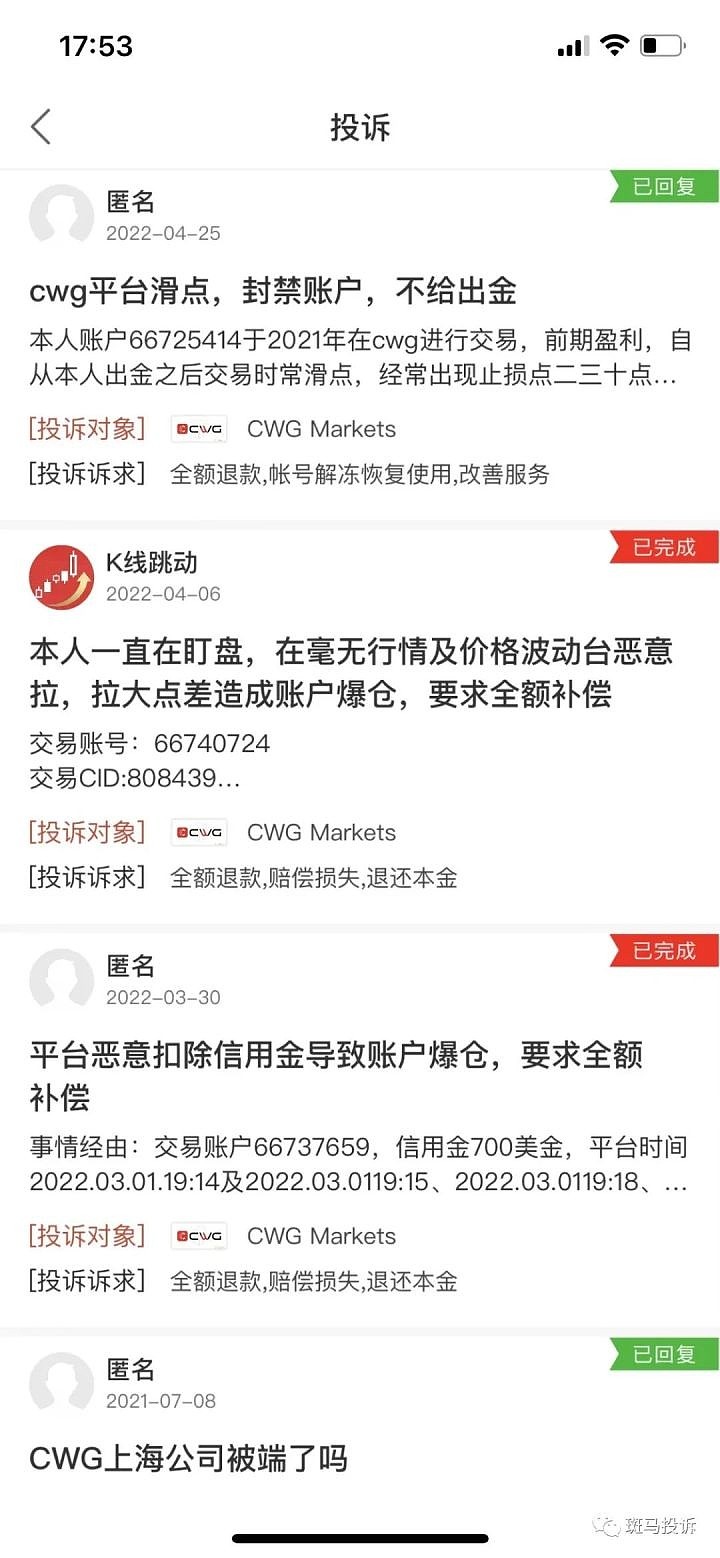Open CWG Markets in the 2022-04-25 complaint
720x1558 pixels.
tap(320, 429)
